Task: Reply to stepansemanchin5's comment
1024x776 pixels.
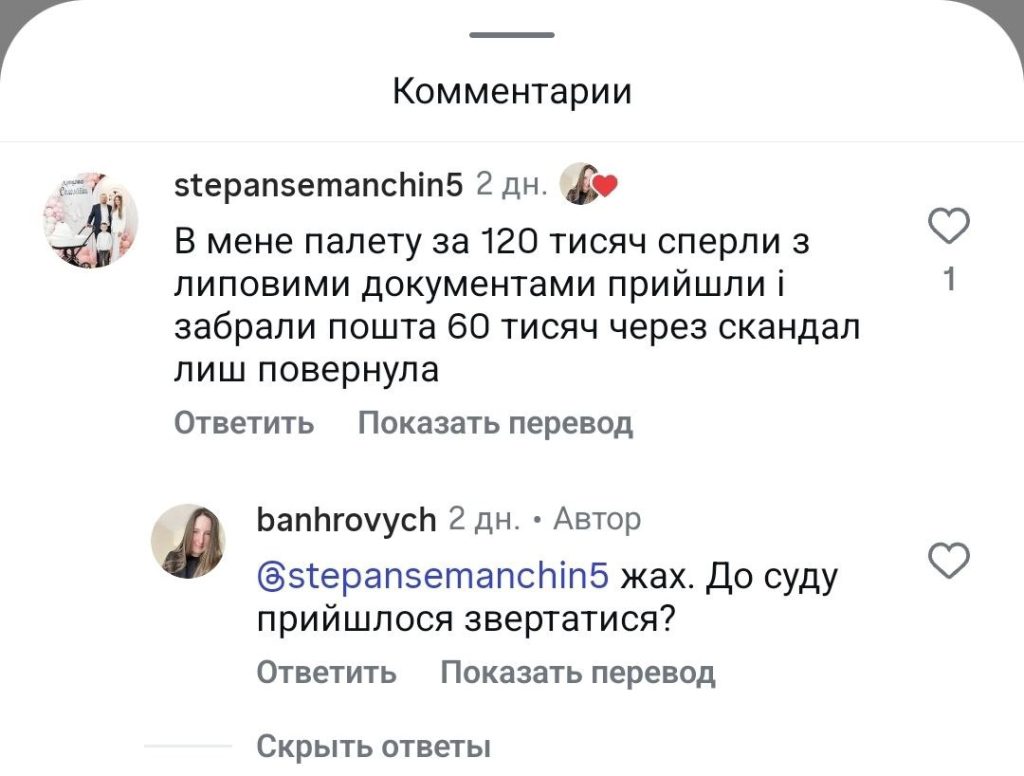Action: point(244,423)
